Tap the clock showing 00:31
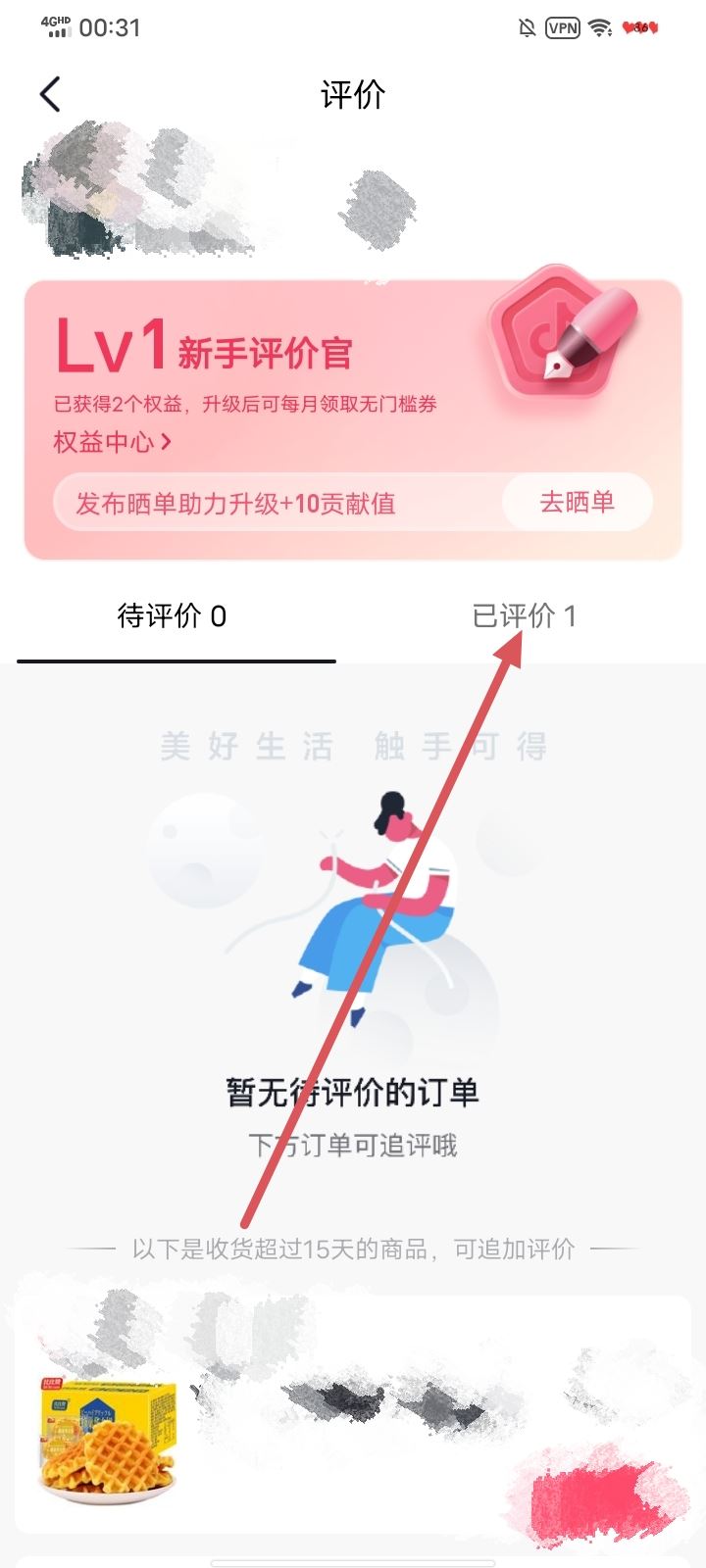The height and width of the screenshot is (1568, 706). [111, 27]
